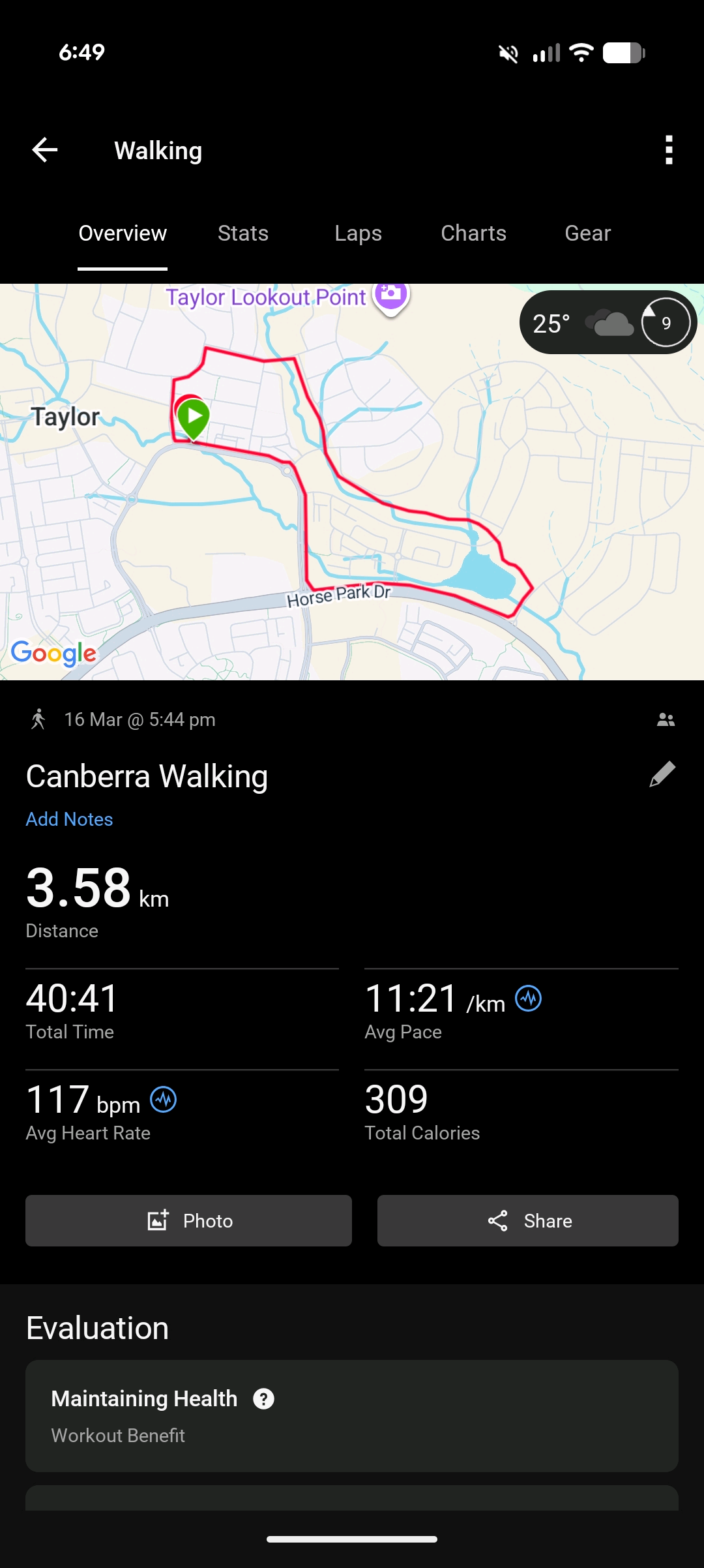Open the Charts tab
704x1568 pixels.
473,234
